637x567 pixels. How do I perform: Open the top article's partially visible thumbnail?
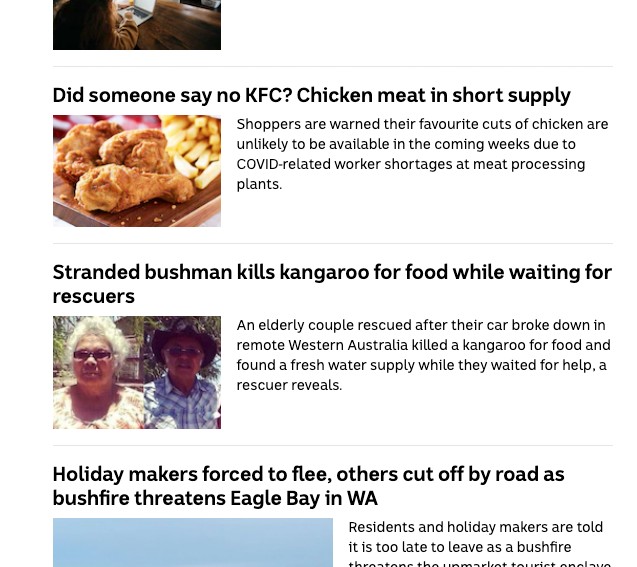[136, 24]
